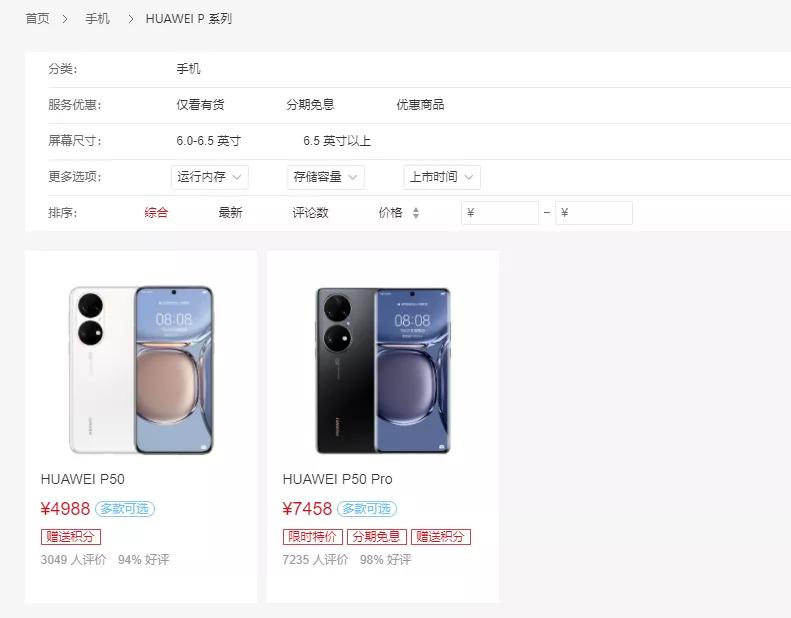This screenshot has width=791, height=618.
Task: Sort products by 价格
Action: click(398, 213)
